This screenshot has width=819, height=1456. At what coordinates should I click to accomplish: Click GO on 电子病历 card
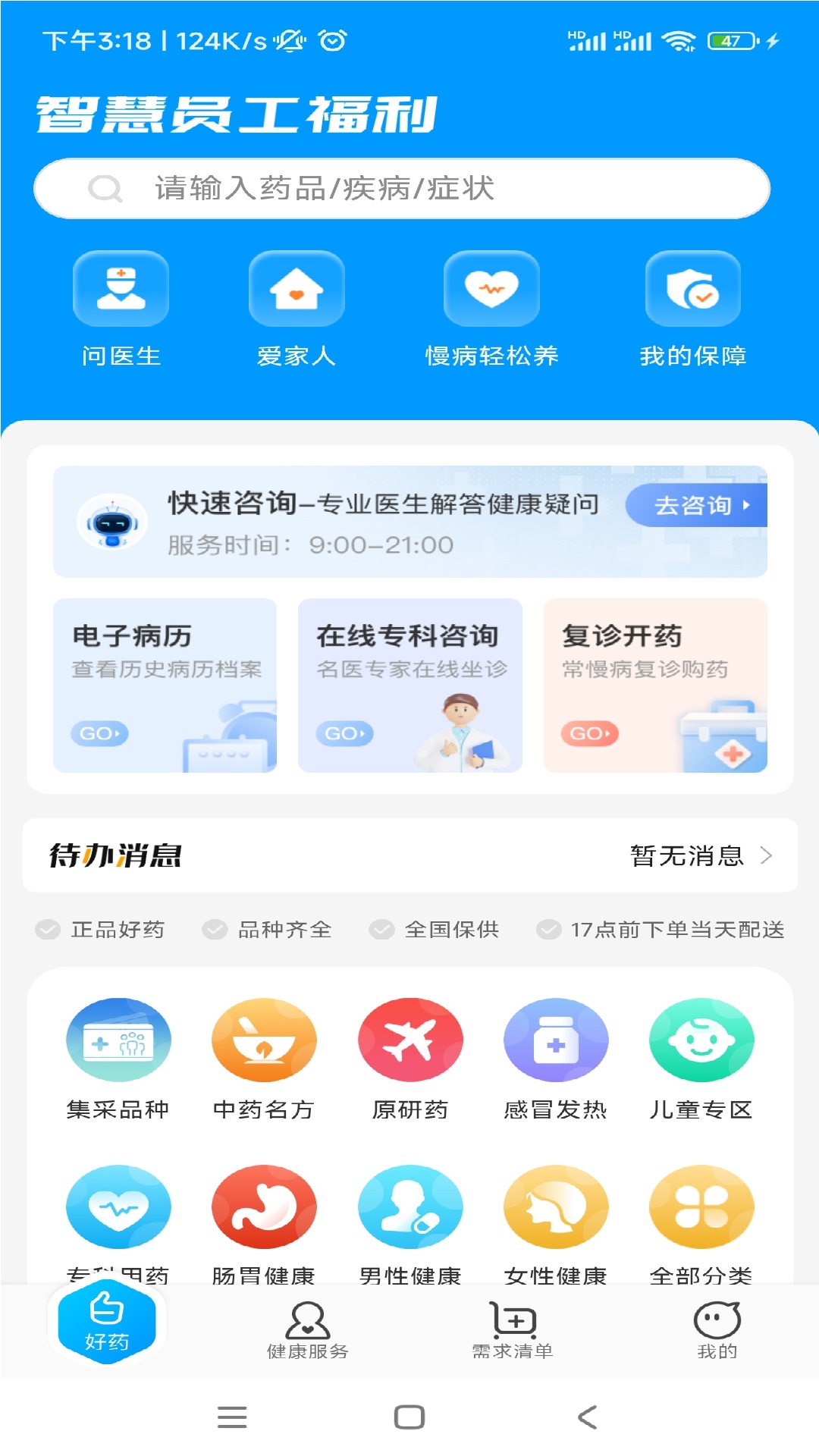pos(97,733)
